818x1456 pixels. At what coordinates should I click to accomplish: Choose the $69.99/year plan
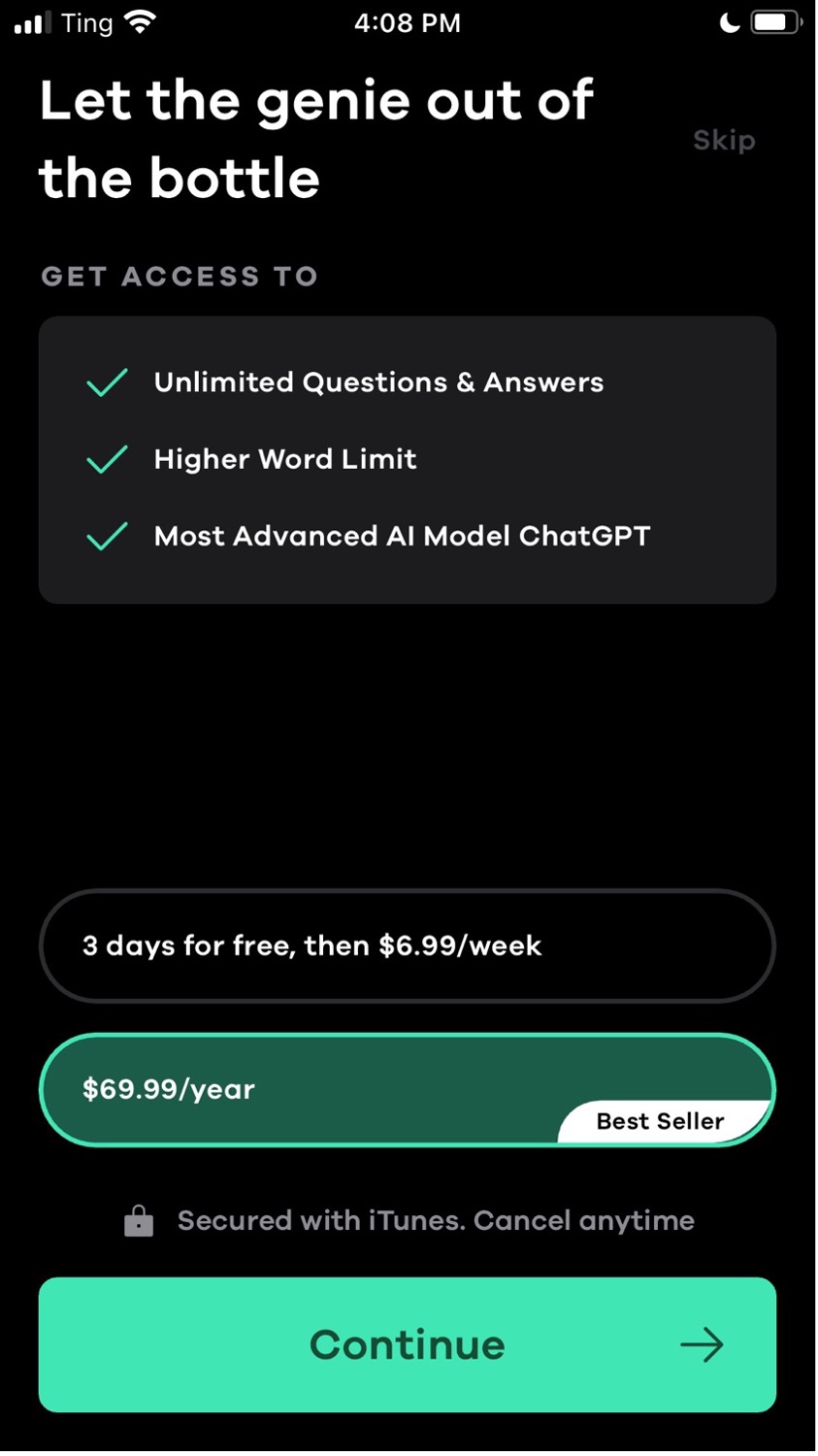pyautogui.click(x=407, y=1089)
